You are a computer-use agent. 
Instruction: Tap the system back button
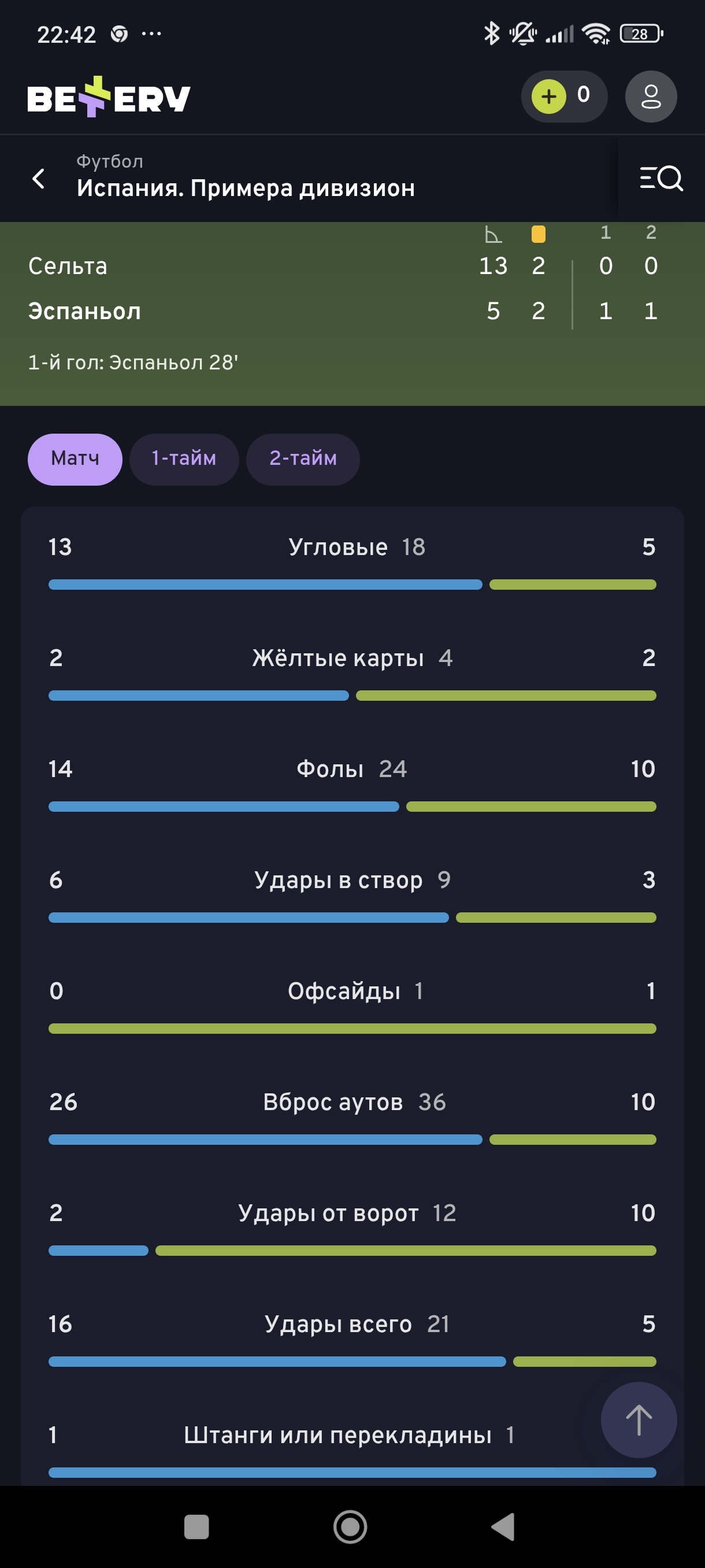(x=504, y=1526)
